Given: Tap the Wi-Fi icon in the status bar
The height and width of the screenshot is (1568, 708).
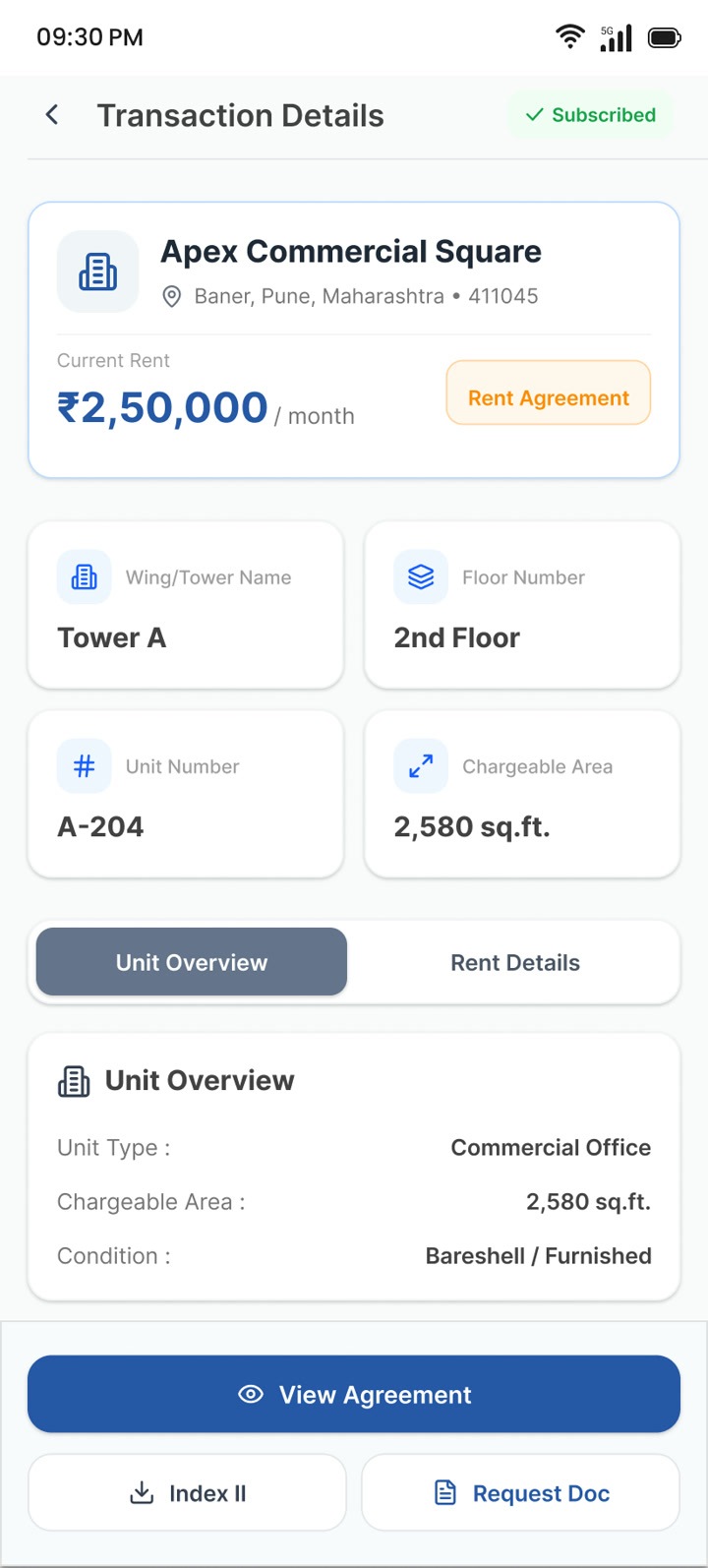Looking at the screenshot, I should [x=570, y=35].
